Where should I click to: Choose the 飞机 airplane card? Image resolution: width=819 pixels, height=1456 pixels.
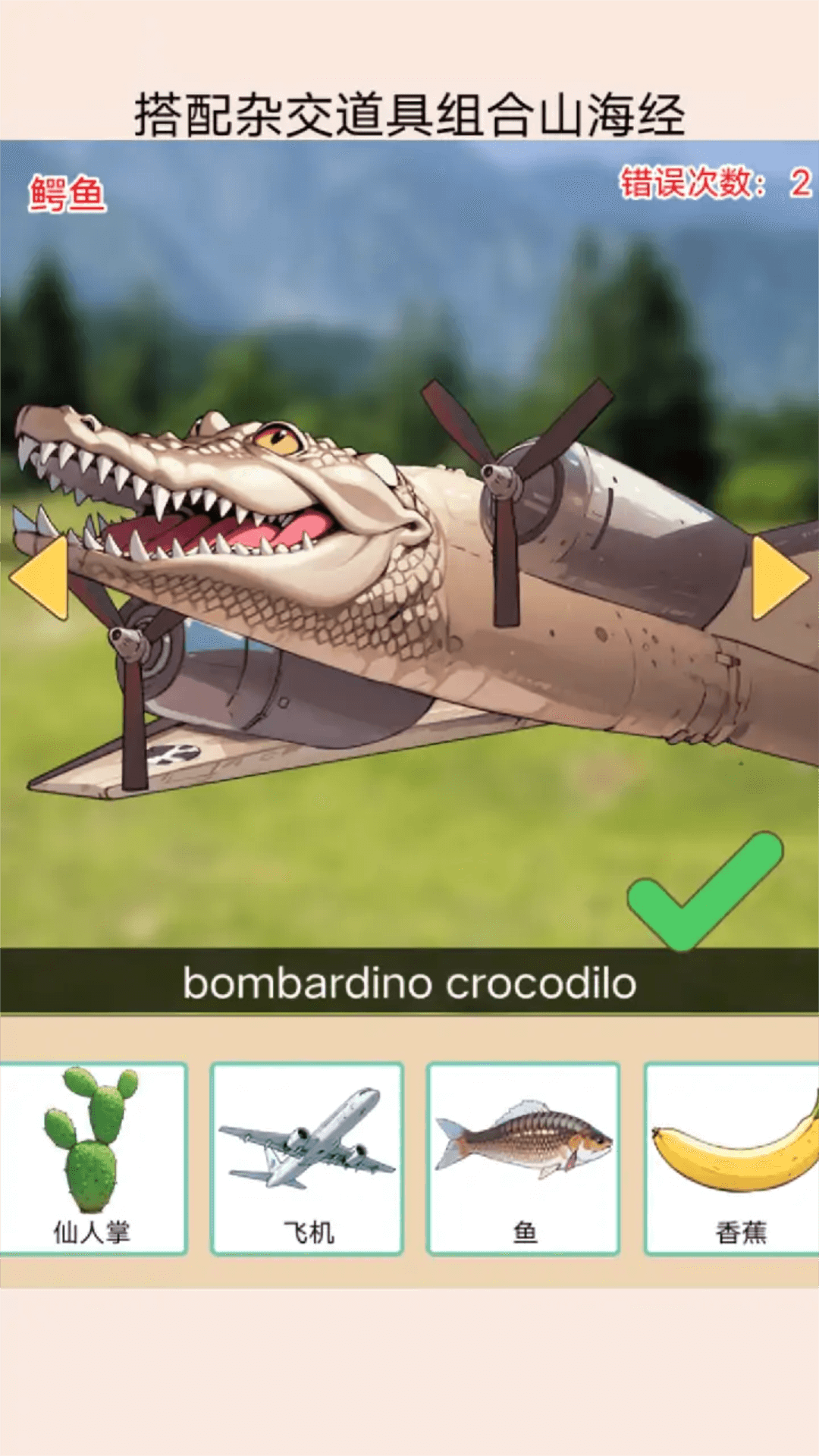click(307, 1159)
